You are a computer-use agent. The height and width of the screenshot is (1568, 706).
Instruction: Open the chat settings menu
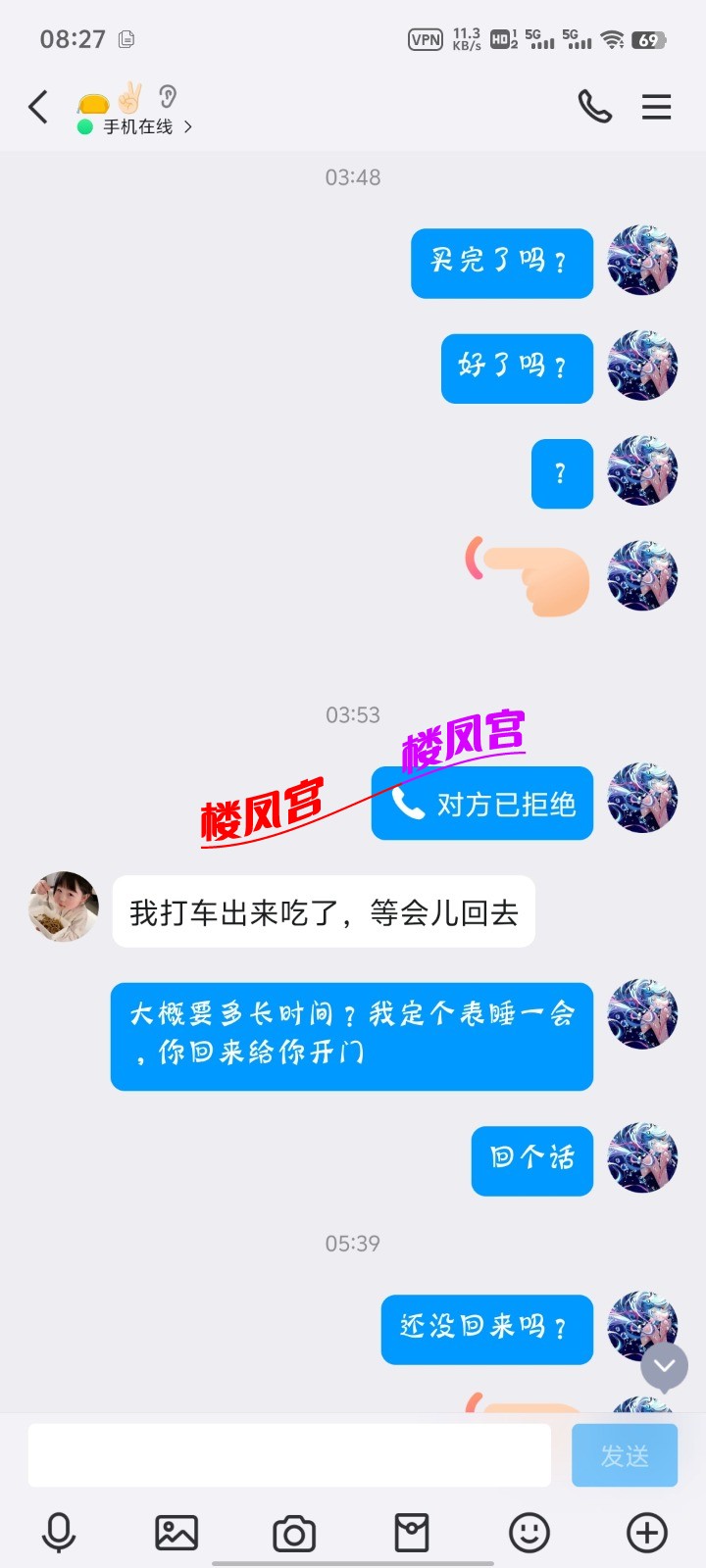pyautogui.click(x=656, y=107)
